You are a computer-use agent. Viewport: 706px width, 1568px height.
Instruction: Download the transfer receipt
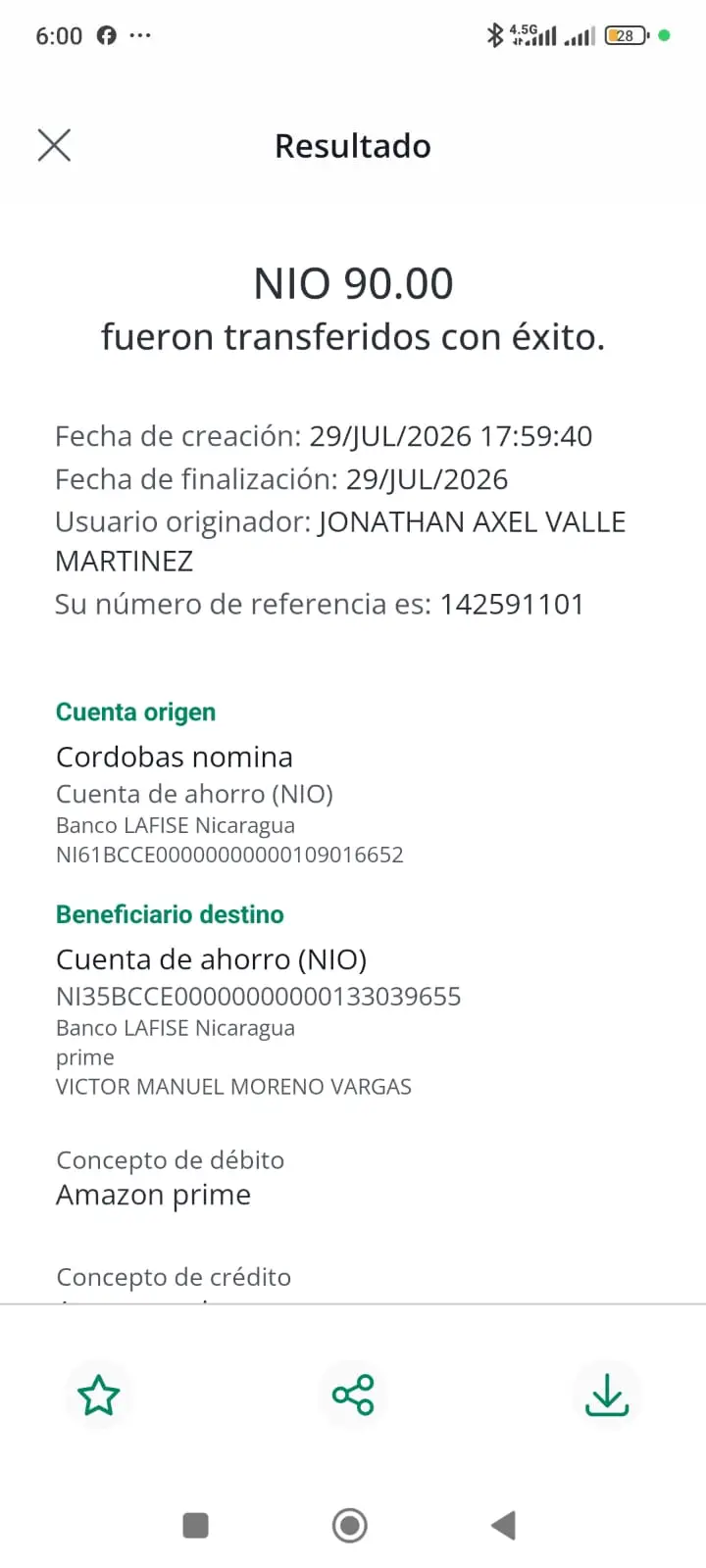[x=607, y=1395]
